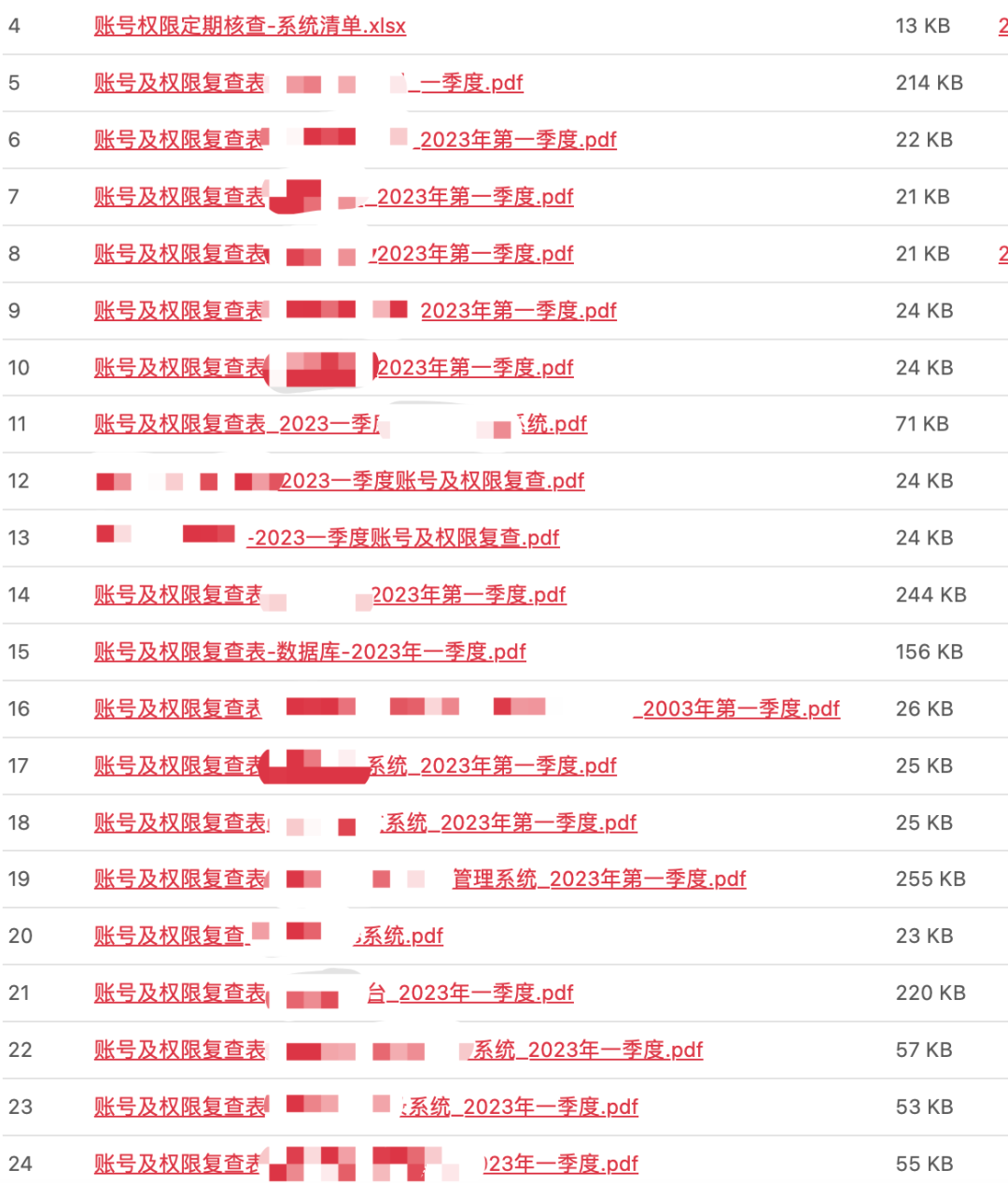Open row 18 file 系统_2023年第一季度.pdf

(365, 823)
